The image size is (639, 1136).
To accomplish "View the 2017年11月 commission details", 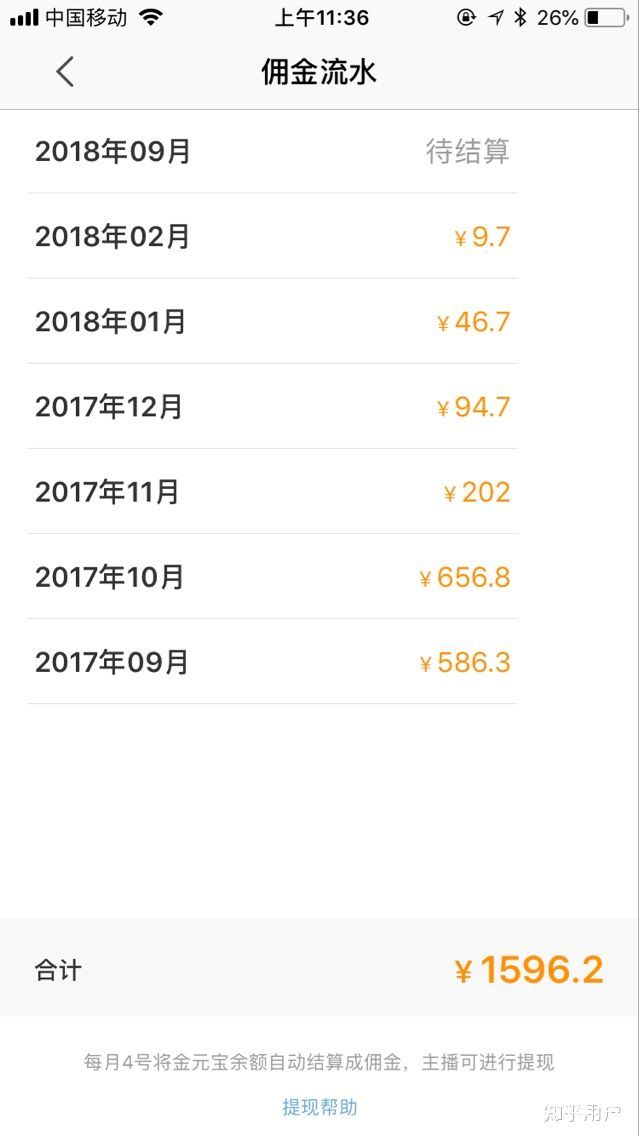I will 272,491.
